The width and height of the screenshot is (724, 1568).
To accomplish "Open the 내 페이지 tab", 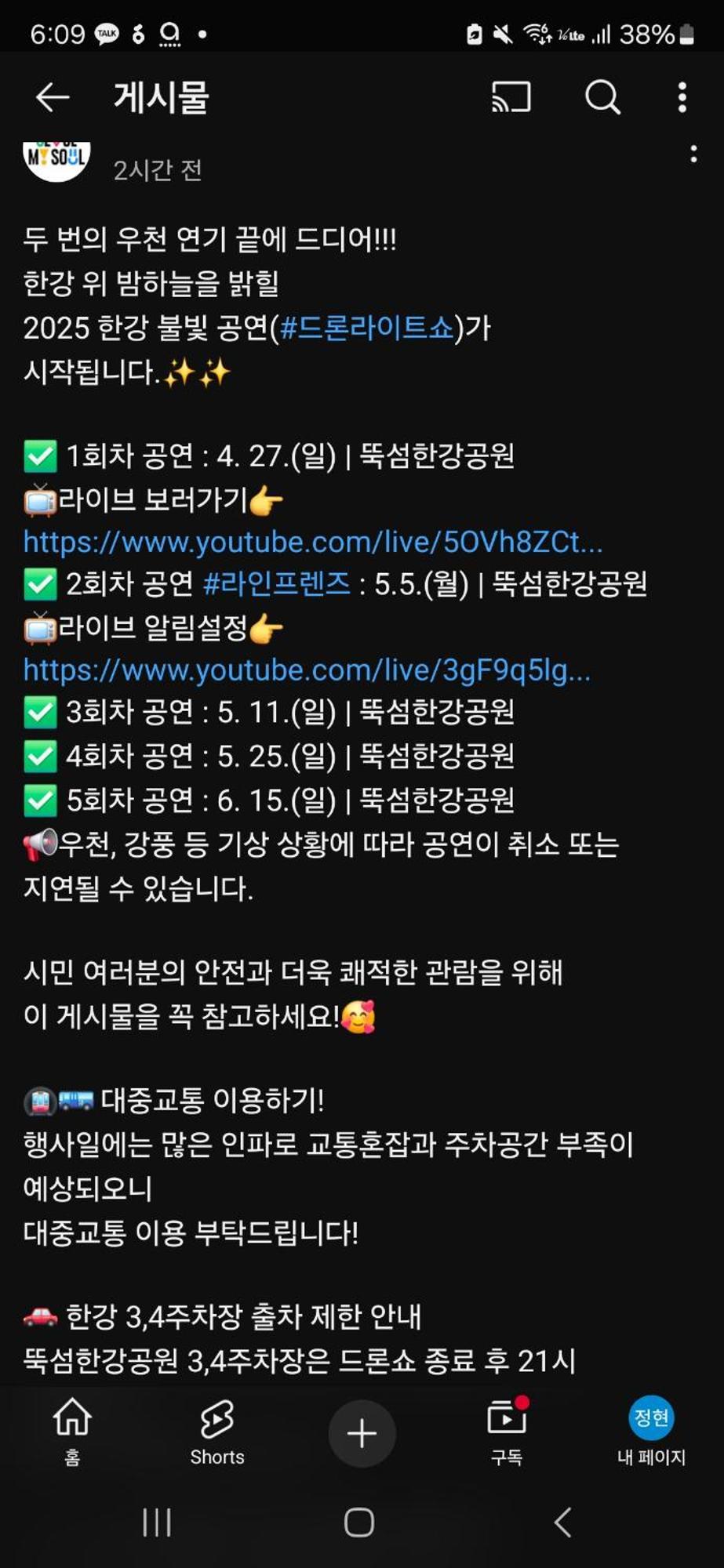I will (651, 1432).
